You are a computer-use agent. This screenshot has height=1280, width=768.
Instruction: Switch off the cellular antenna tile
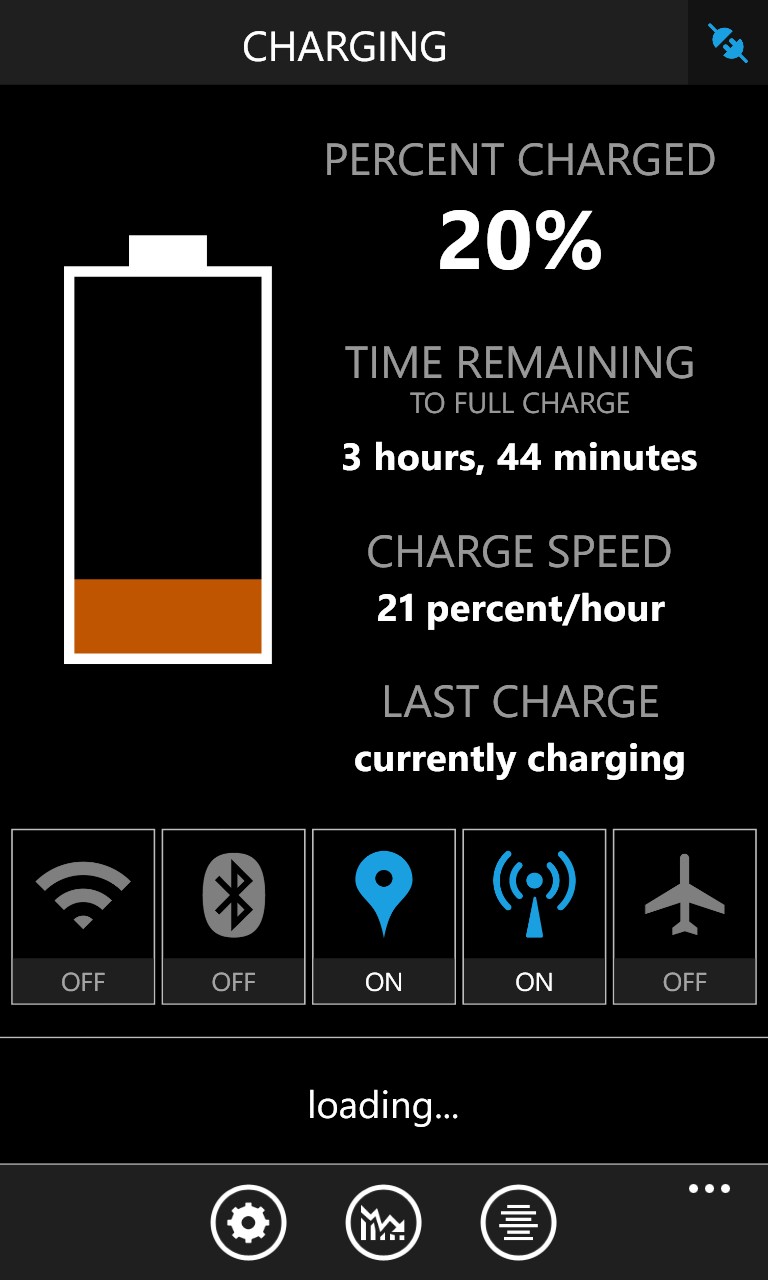(534, 916)
